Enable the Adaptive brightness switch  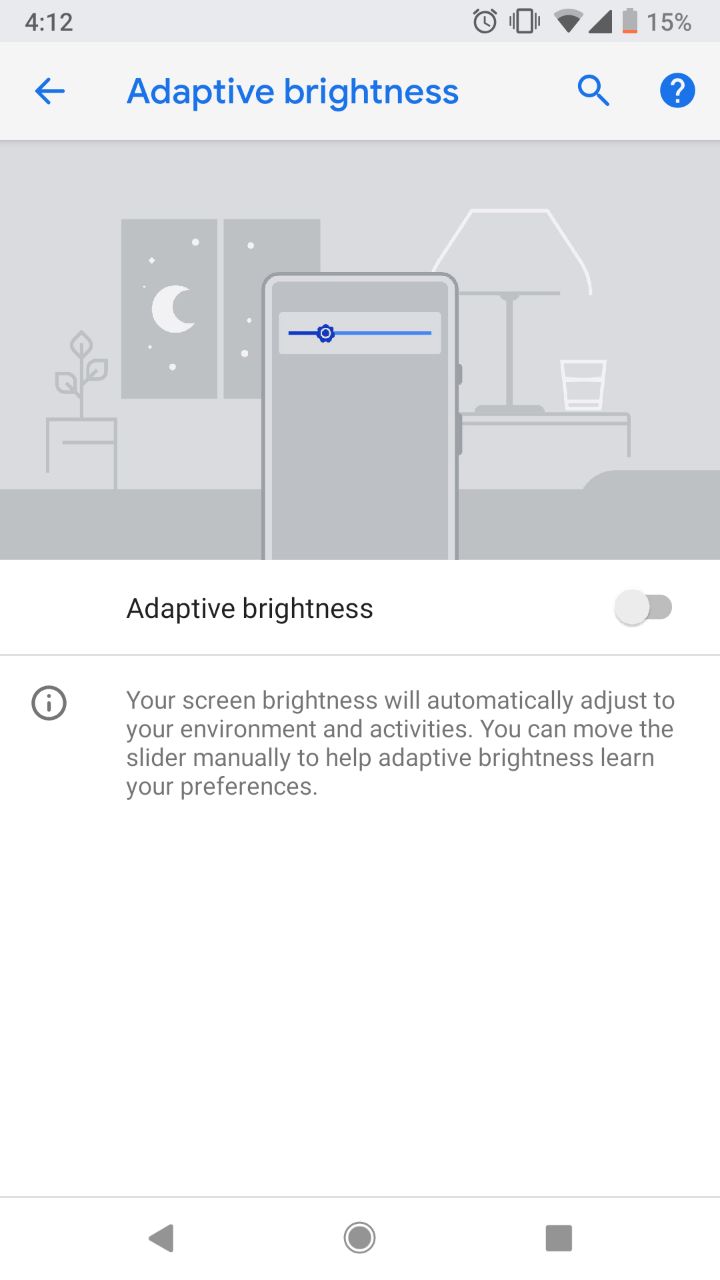click(x=644, y=608)
